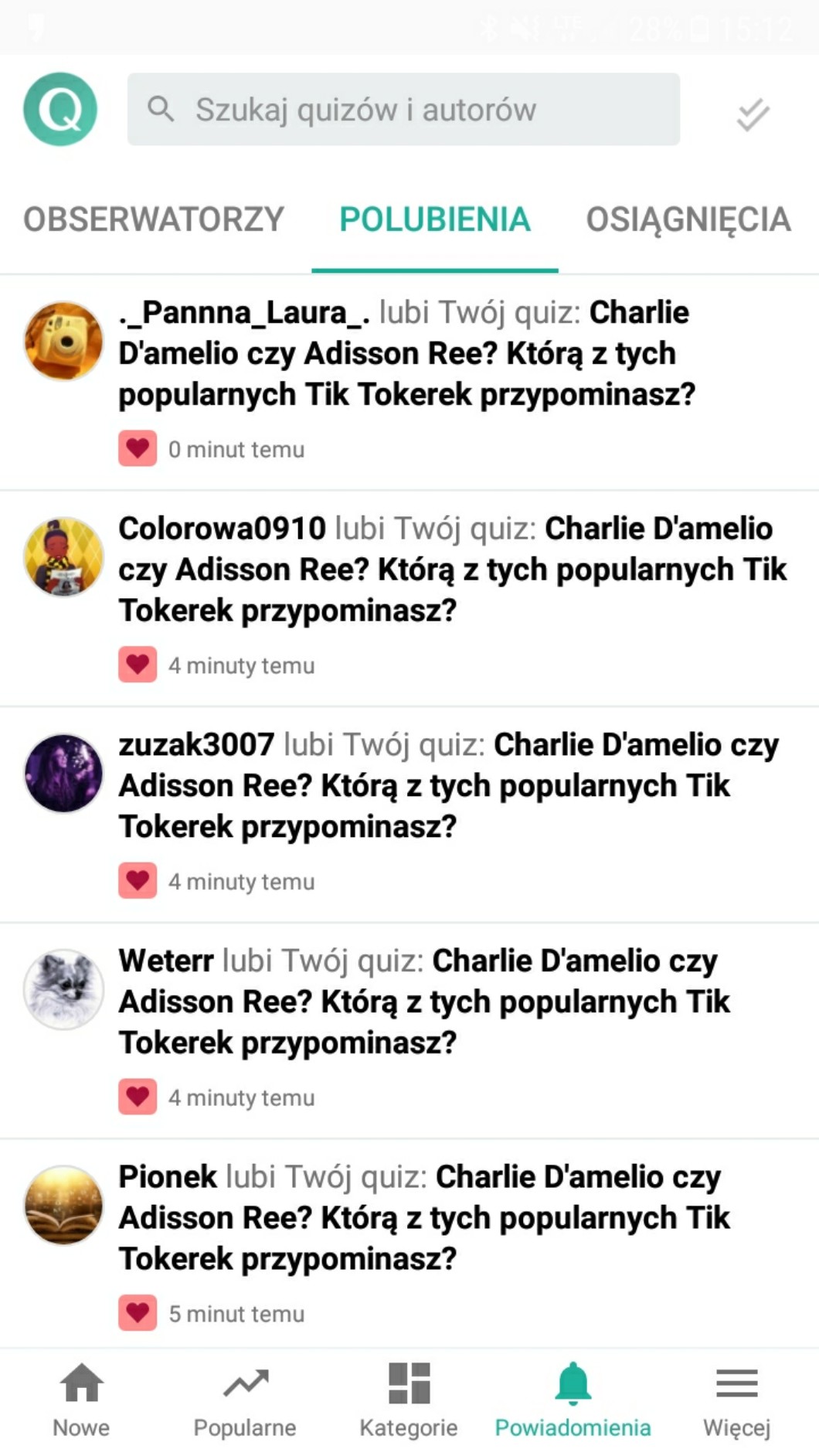Image resolution: width=819 pixels, height=1456 pixels.
Task: Open the Kategorie tab
Action: [x=409, y=1400]
